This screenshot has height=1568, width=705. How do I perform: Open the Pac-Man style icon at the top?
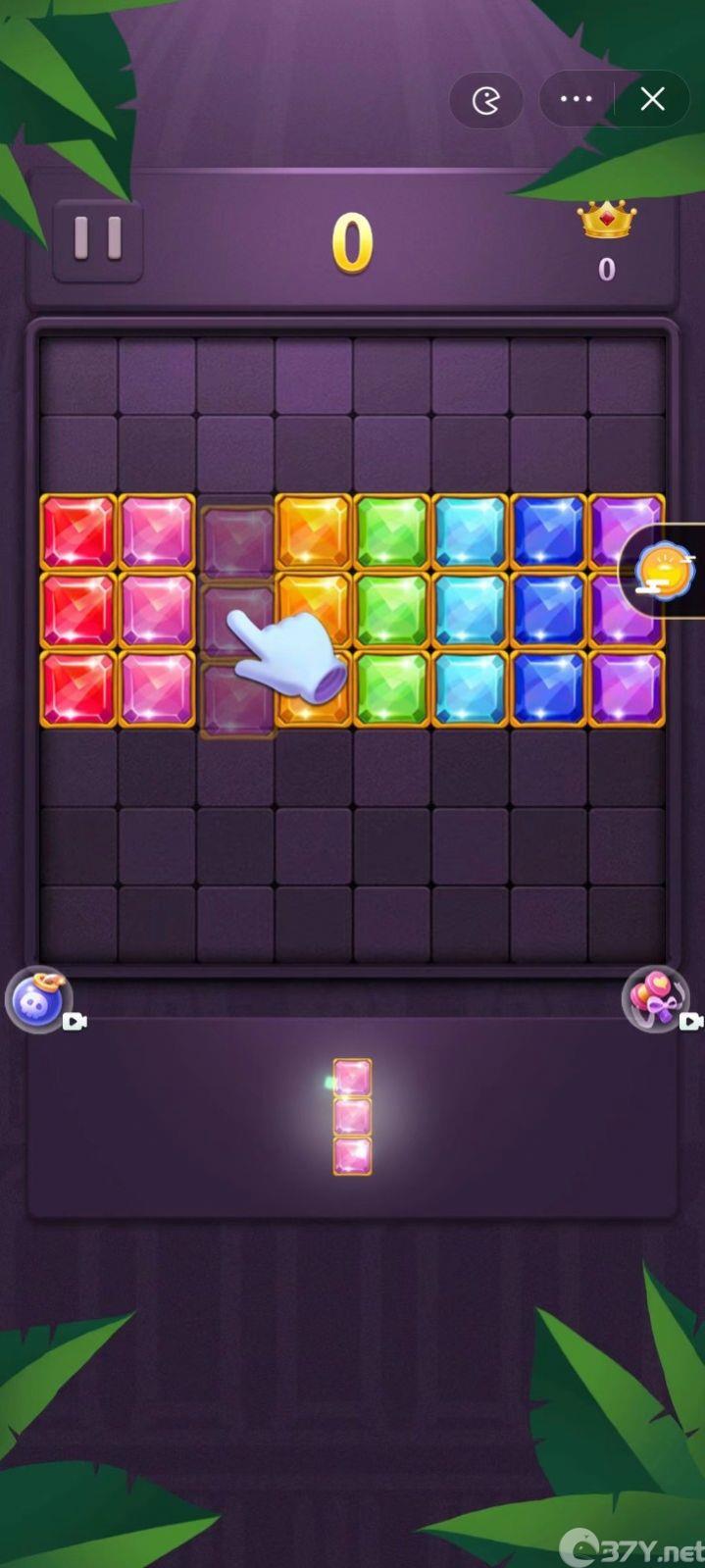click(486, 99)
